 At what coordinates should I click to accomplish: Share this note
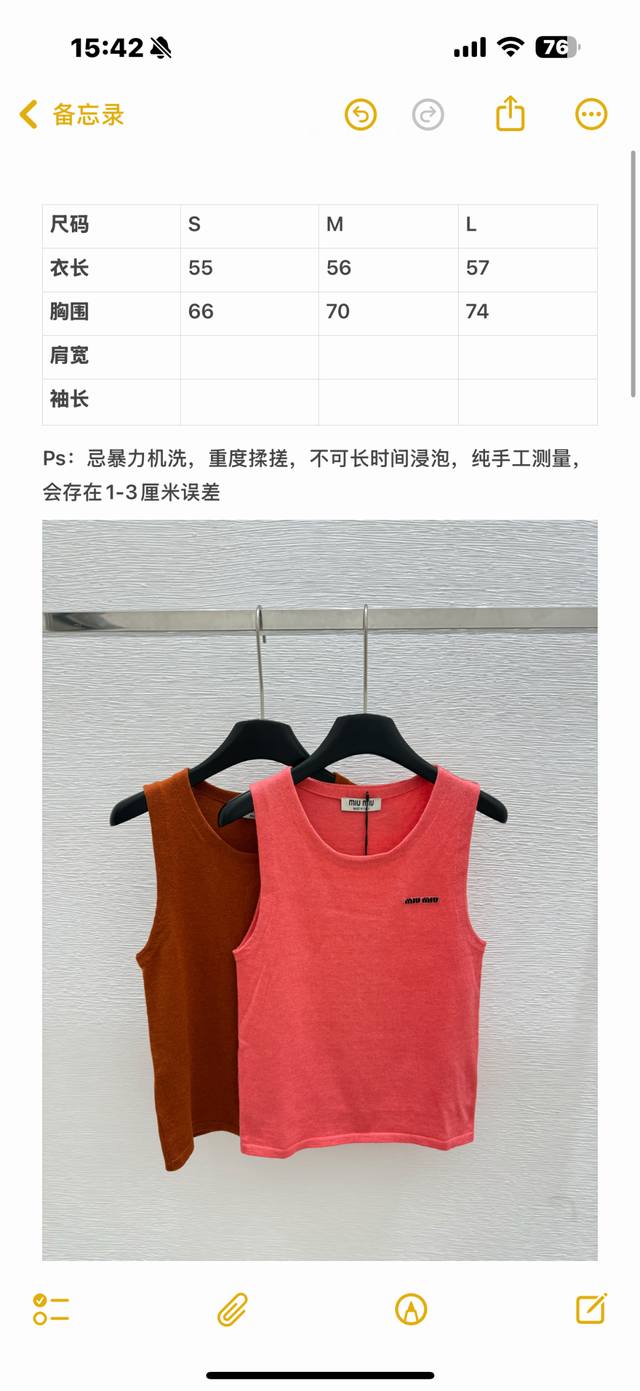(510, 113)
